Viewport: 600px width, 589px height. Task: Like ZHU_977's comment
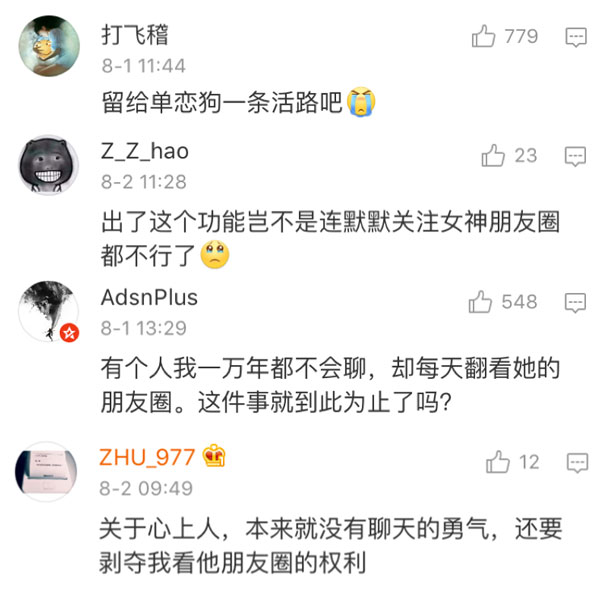(498, 461)
